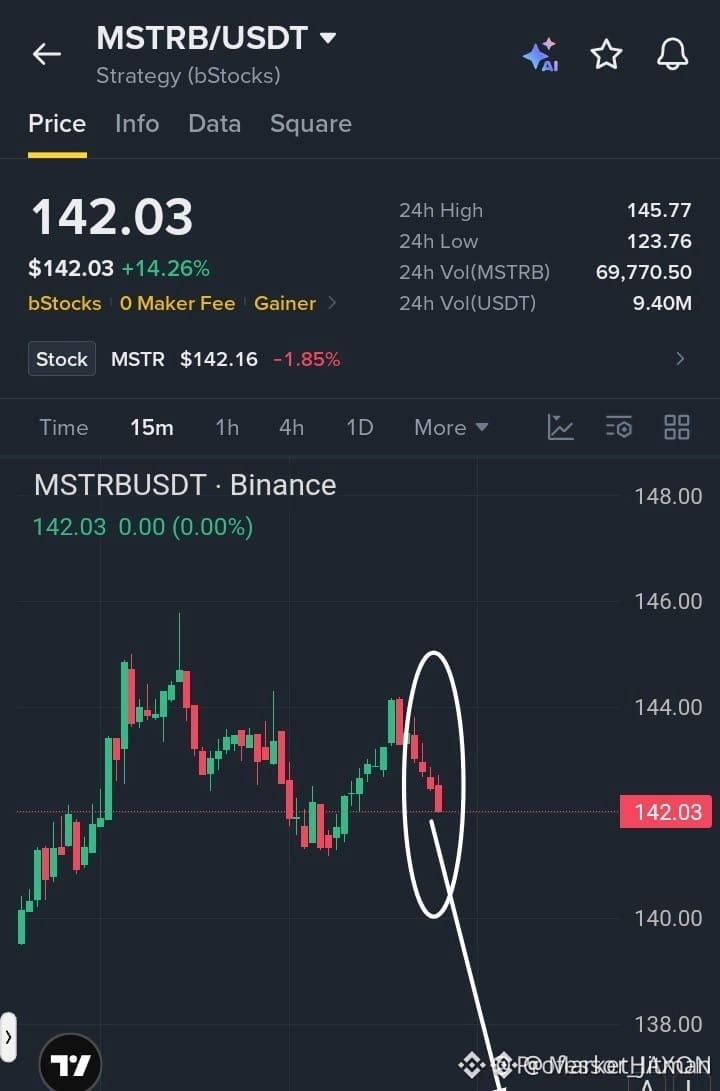The height and width of the screenshot is (1091, 720).
Task: Add pair to favorites with star
Action: [x=606, y=54]
